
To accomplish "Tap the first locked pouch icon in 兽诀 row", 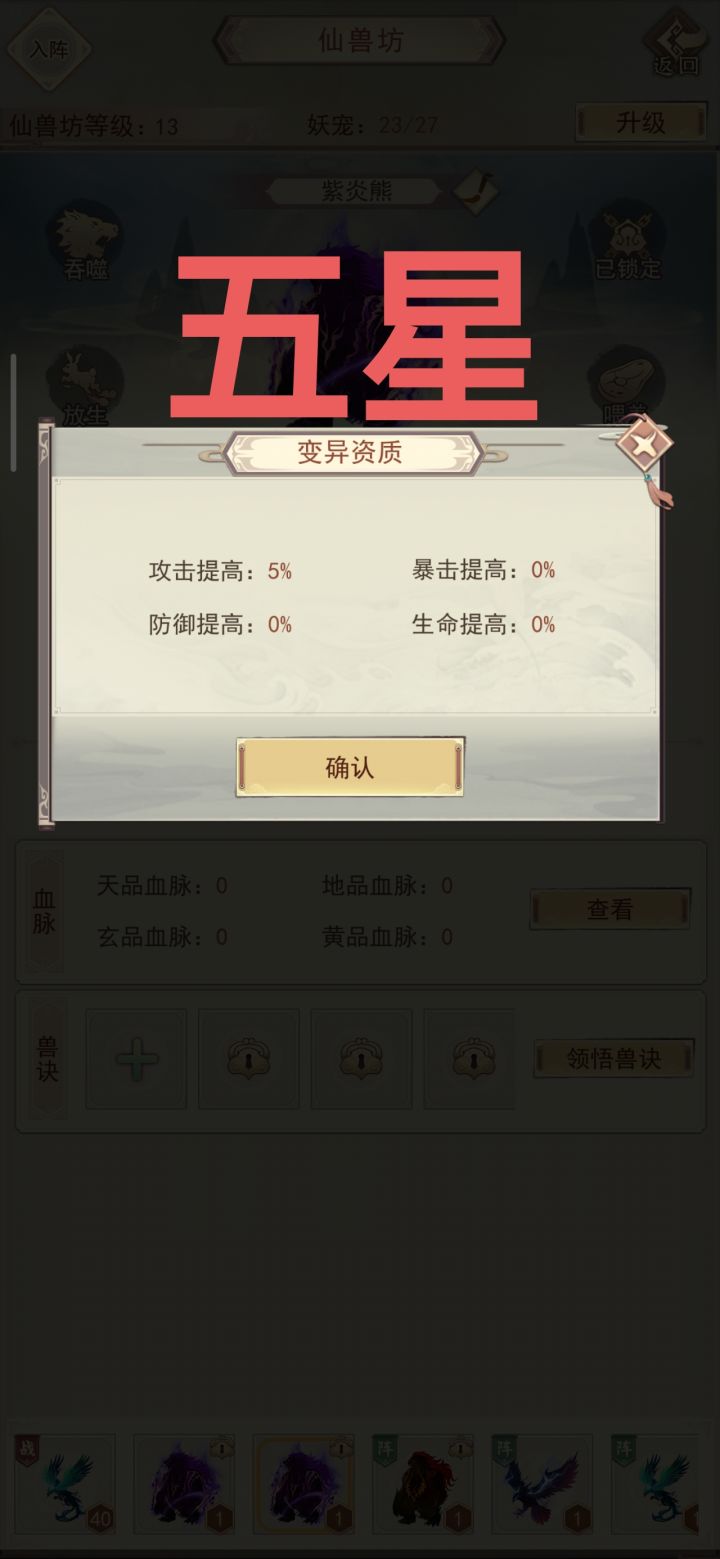I will [x=248, y=1058].
